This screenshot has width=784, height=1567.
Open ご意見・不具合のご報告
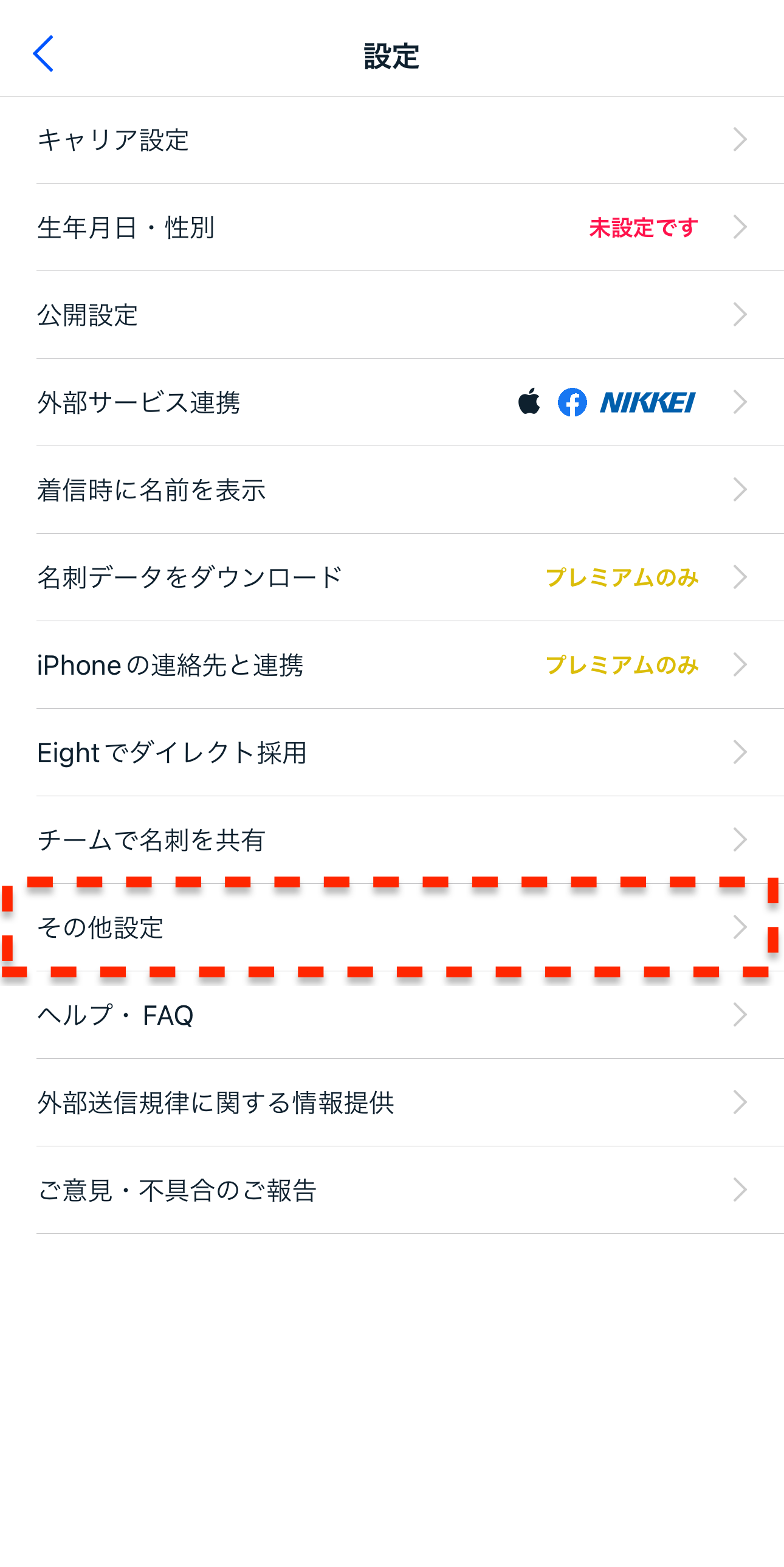pos(391,1191)
